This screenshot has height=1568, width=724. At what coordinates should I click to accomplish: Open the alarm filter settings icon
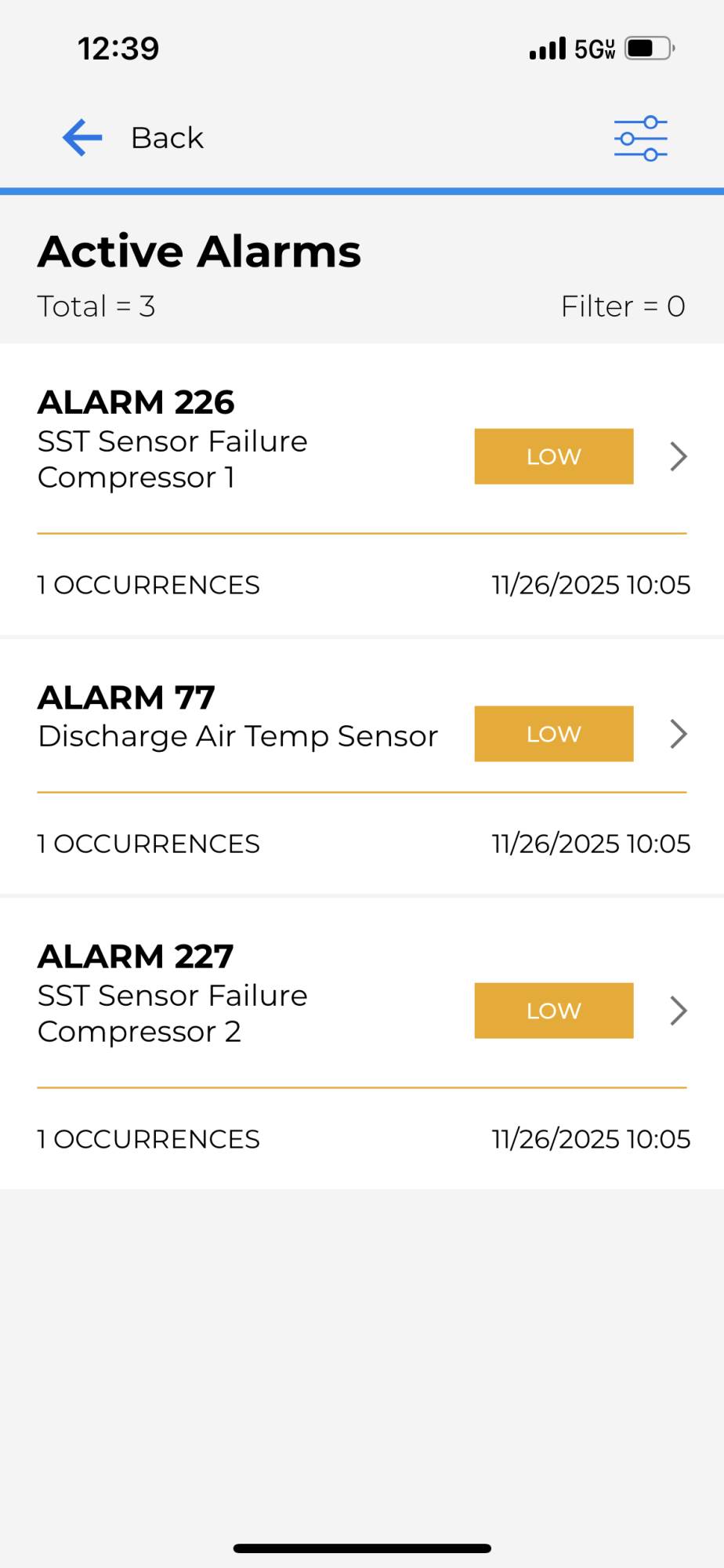[x=640, y=139]
